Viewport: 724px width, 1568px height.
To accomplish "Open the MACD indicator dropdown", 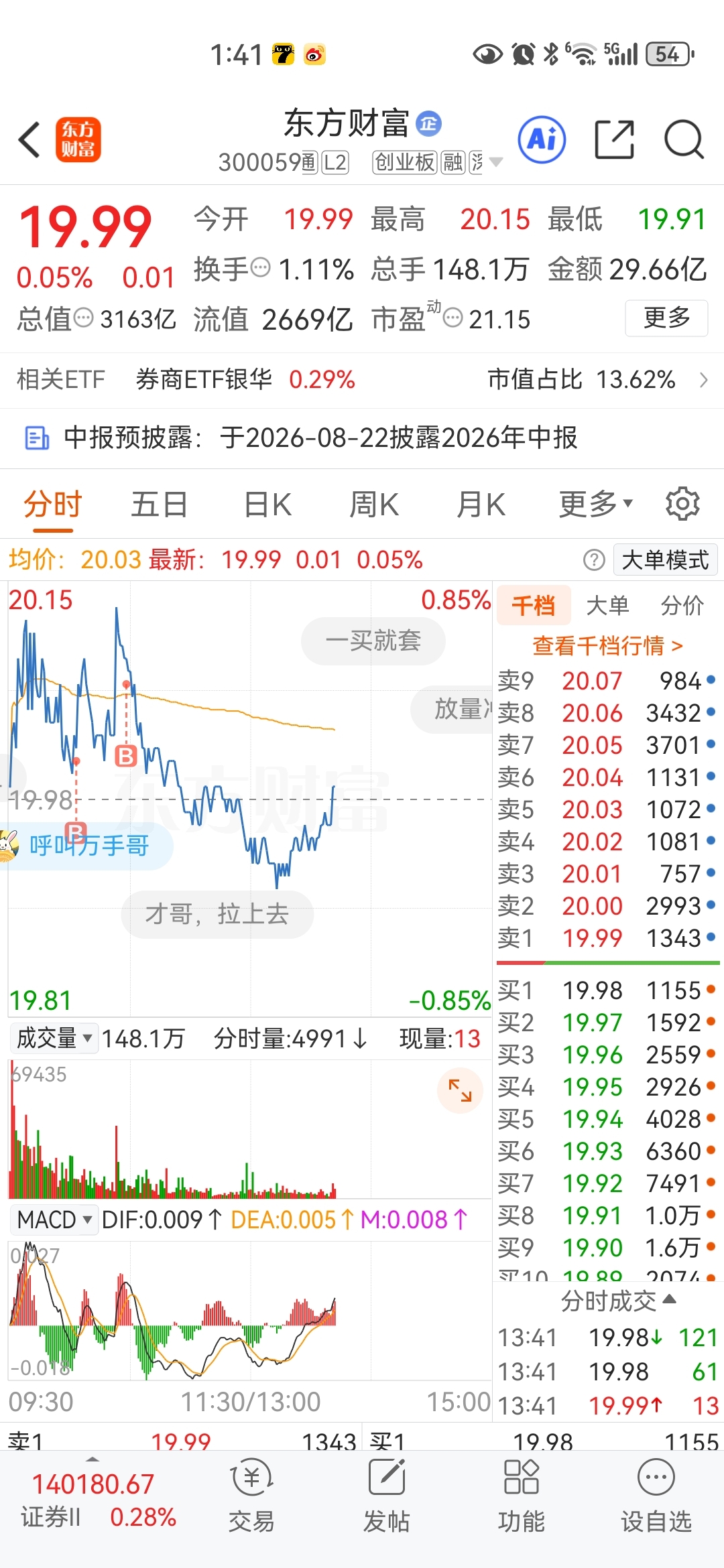I will click(54, 1220).
